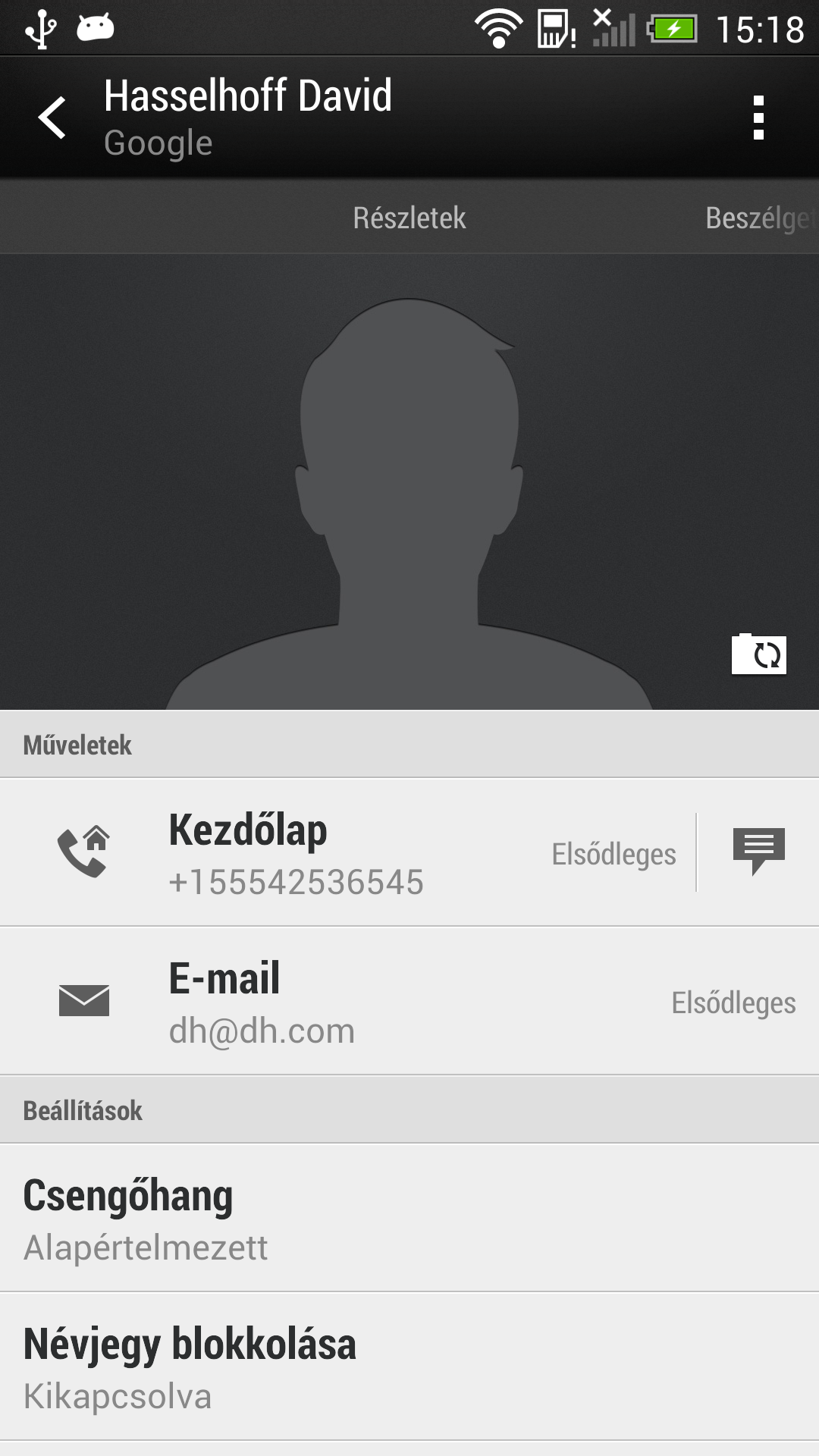Change contact photo via camera icon

point(758,654)
